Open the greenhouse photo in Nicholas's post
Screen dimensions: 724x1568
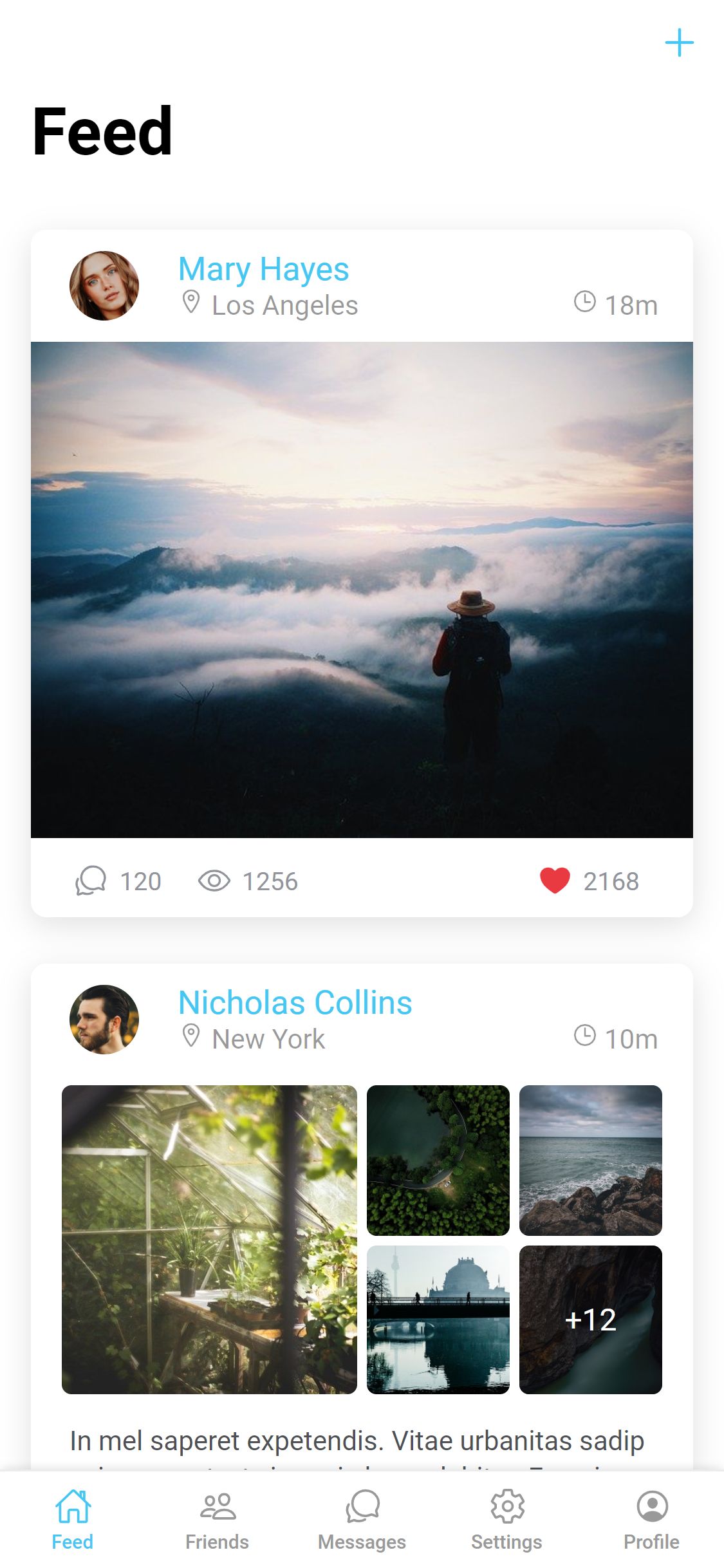pos(209,1240)
